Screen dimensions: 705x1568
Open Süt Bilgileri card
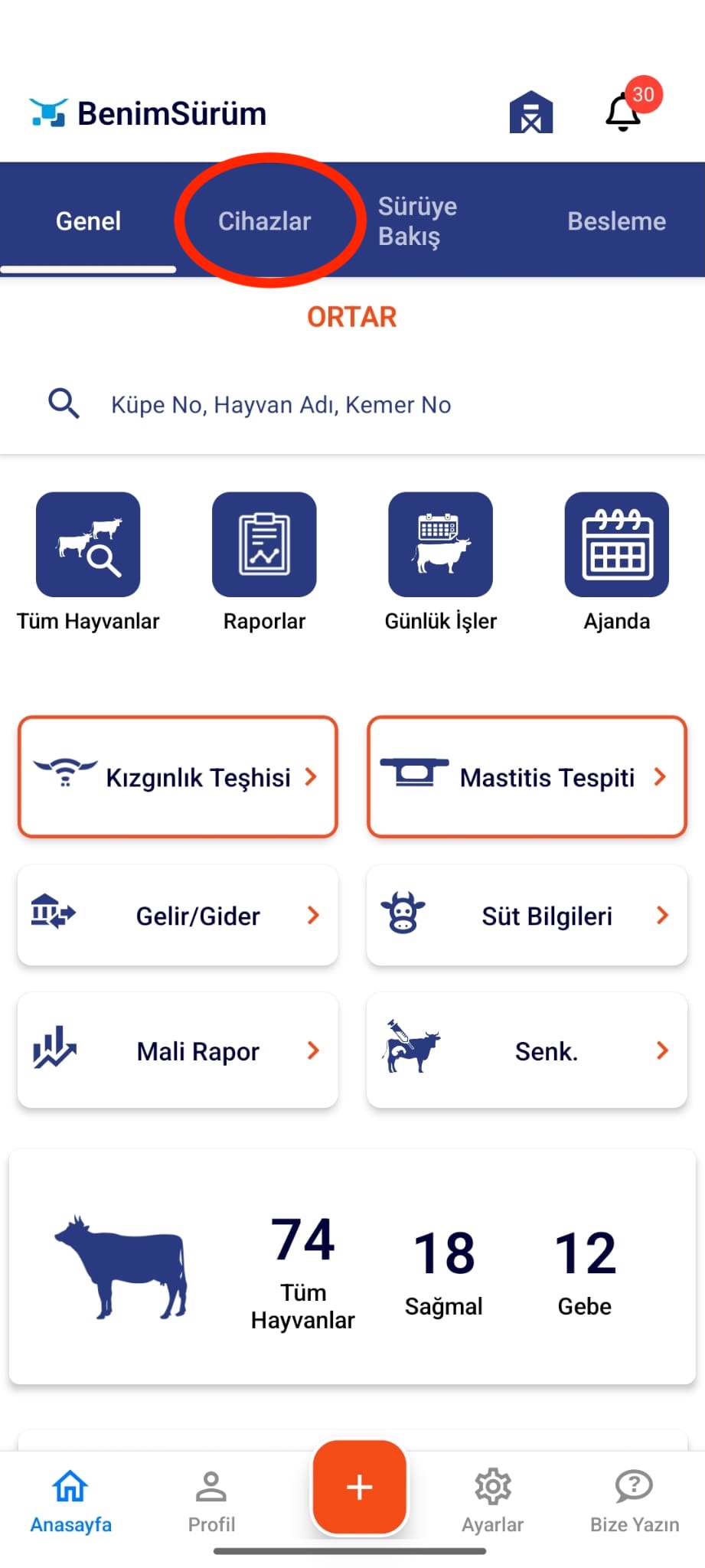click(x=527, y=915)
